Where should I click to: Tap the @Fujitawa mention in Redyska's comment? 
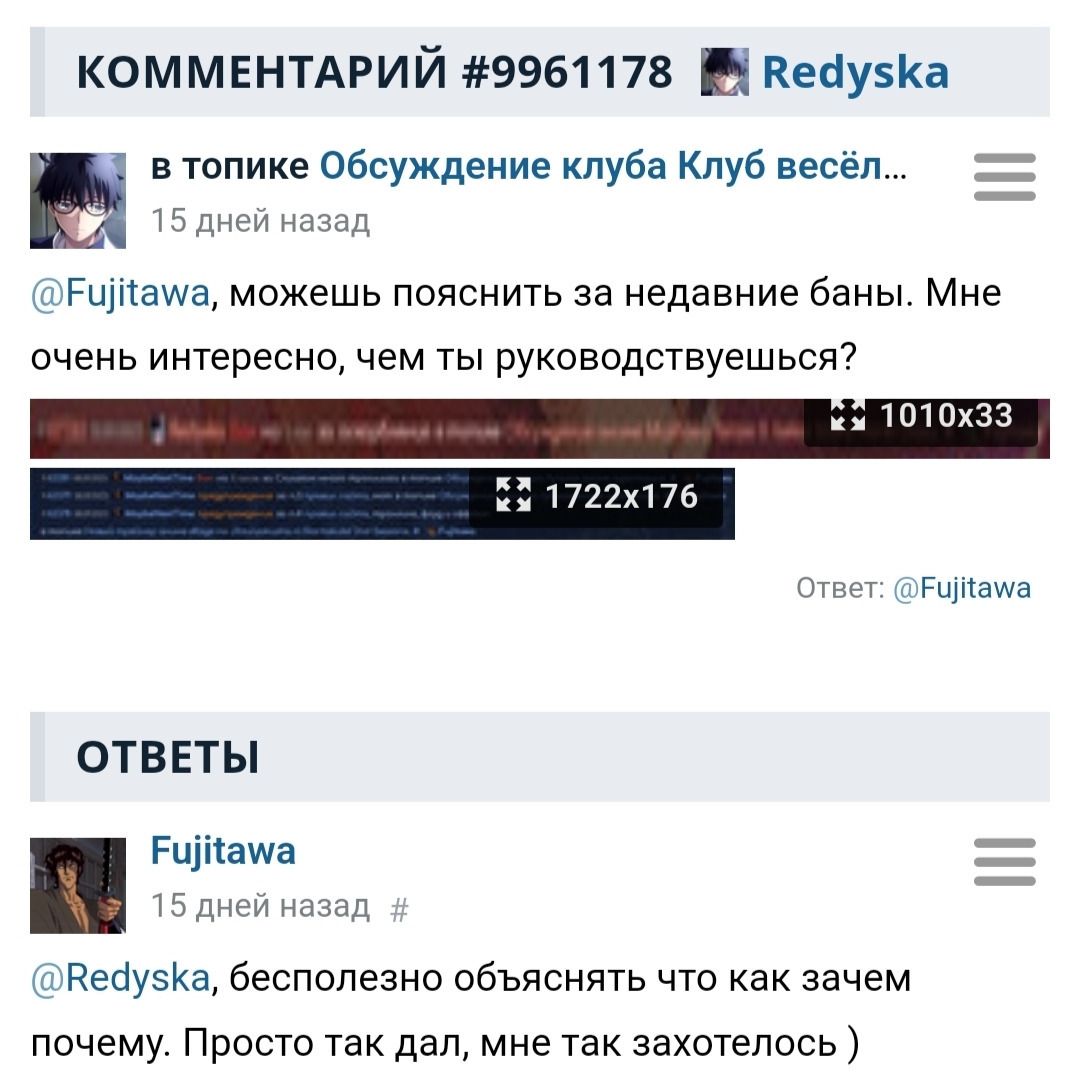coord(121,294)
